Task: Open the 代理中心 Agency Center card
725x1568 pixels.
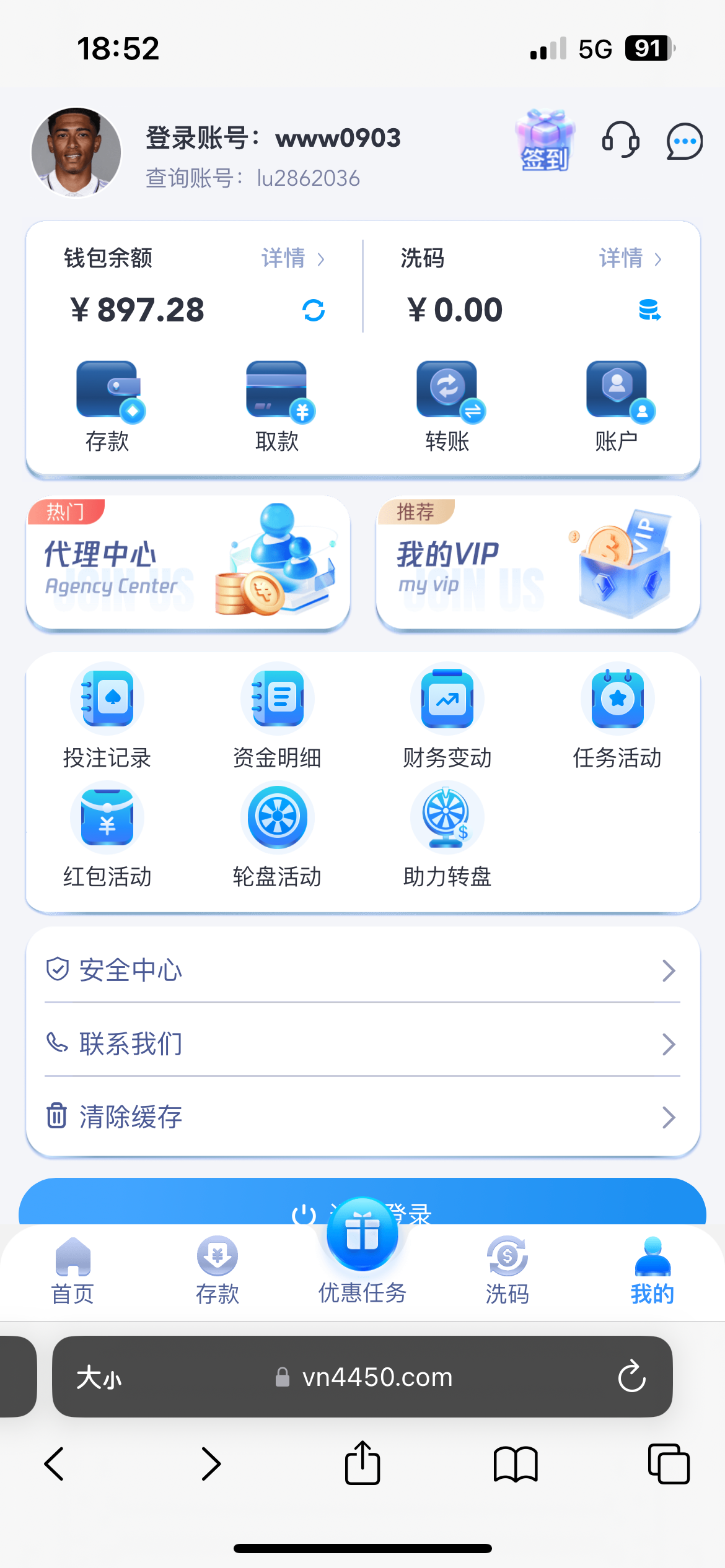Action: [188, 562]
